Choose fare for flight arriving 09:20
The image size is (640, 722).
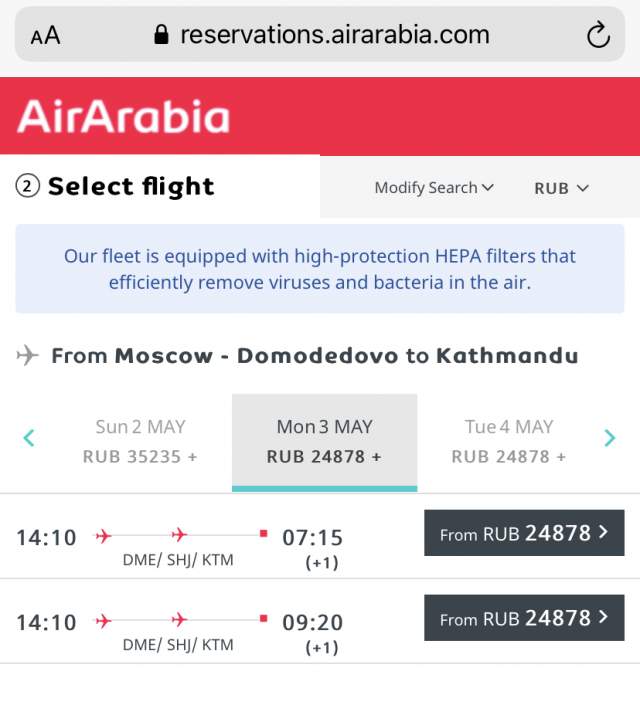(x=524, y=618)
